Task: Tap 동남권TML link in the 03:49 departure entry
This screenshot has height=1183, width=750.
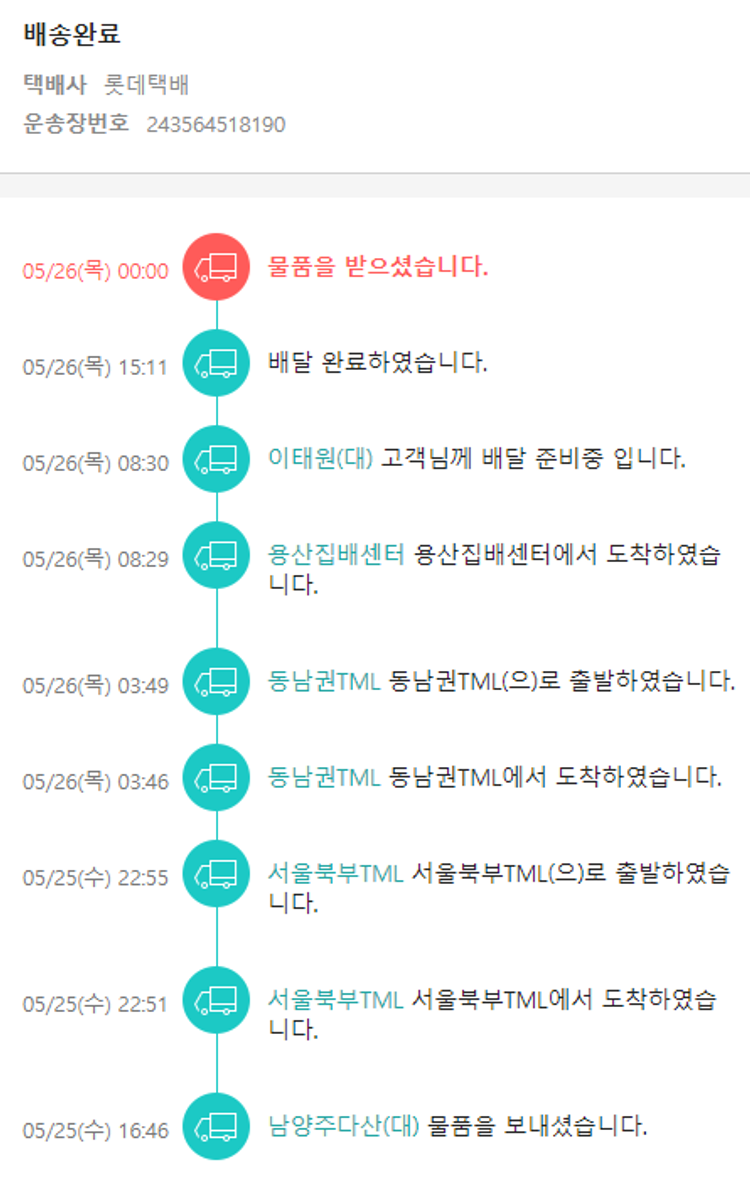Action: click(x=324, y=682)
